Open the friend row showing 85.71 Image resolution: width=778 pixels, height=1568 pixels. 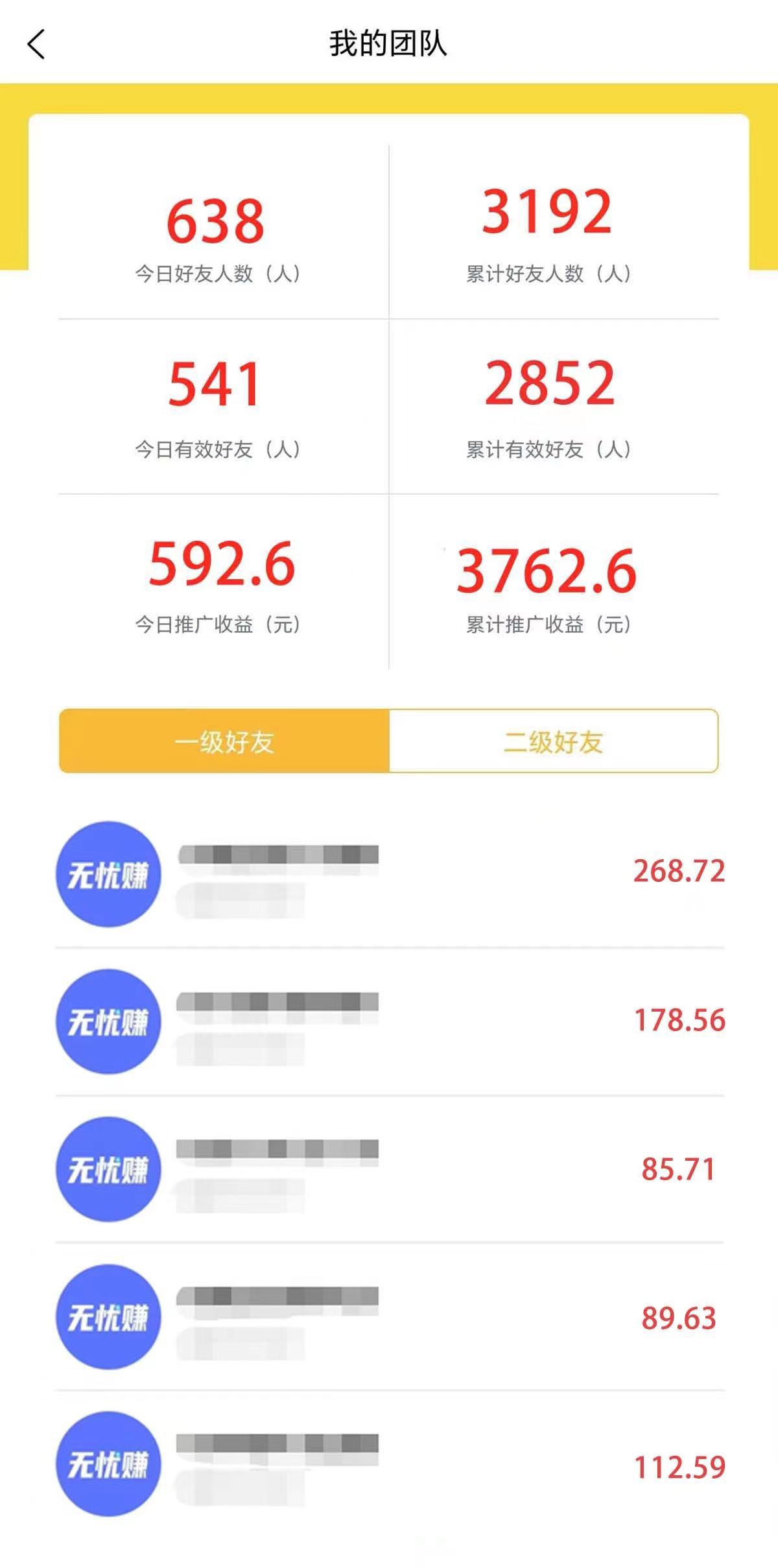389,1169
